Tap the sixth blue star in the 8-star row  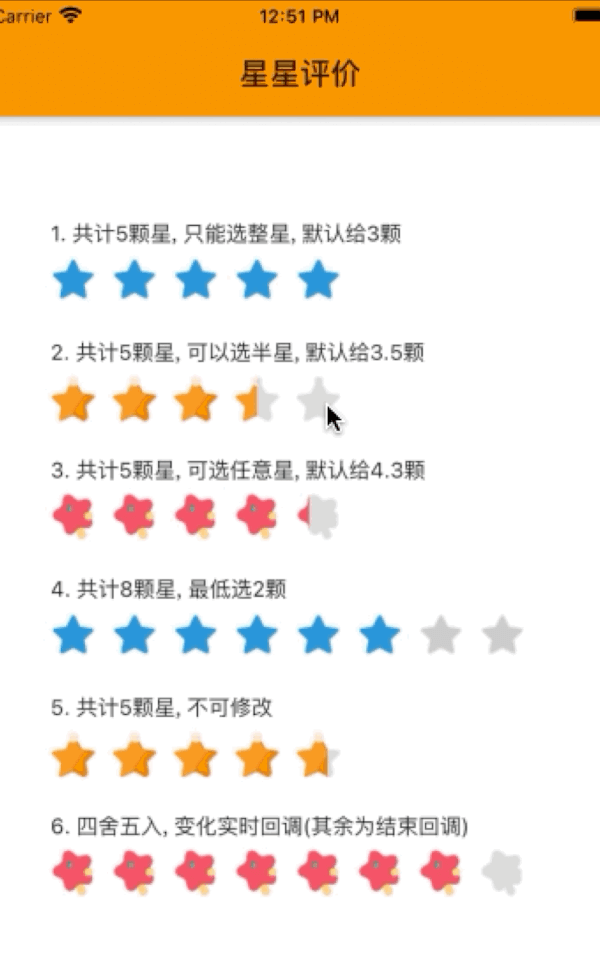click(x=379, y=635)
